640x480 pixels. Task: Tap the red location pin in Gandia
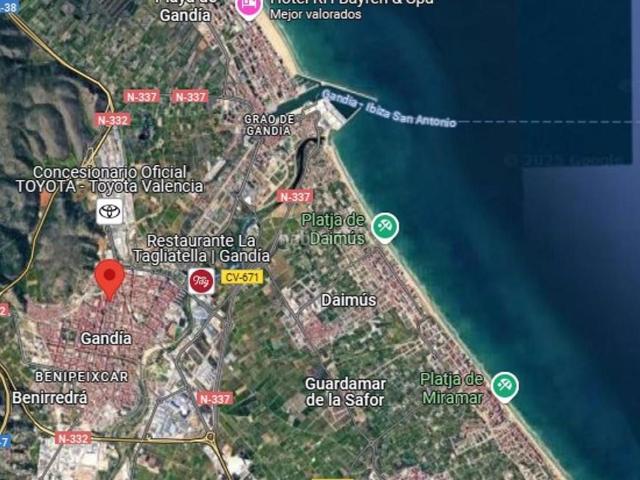[110, 277]
